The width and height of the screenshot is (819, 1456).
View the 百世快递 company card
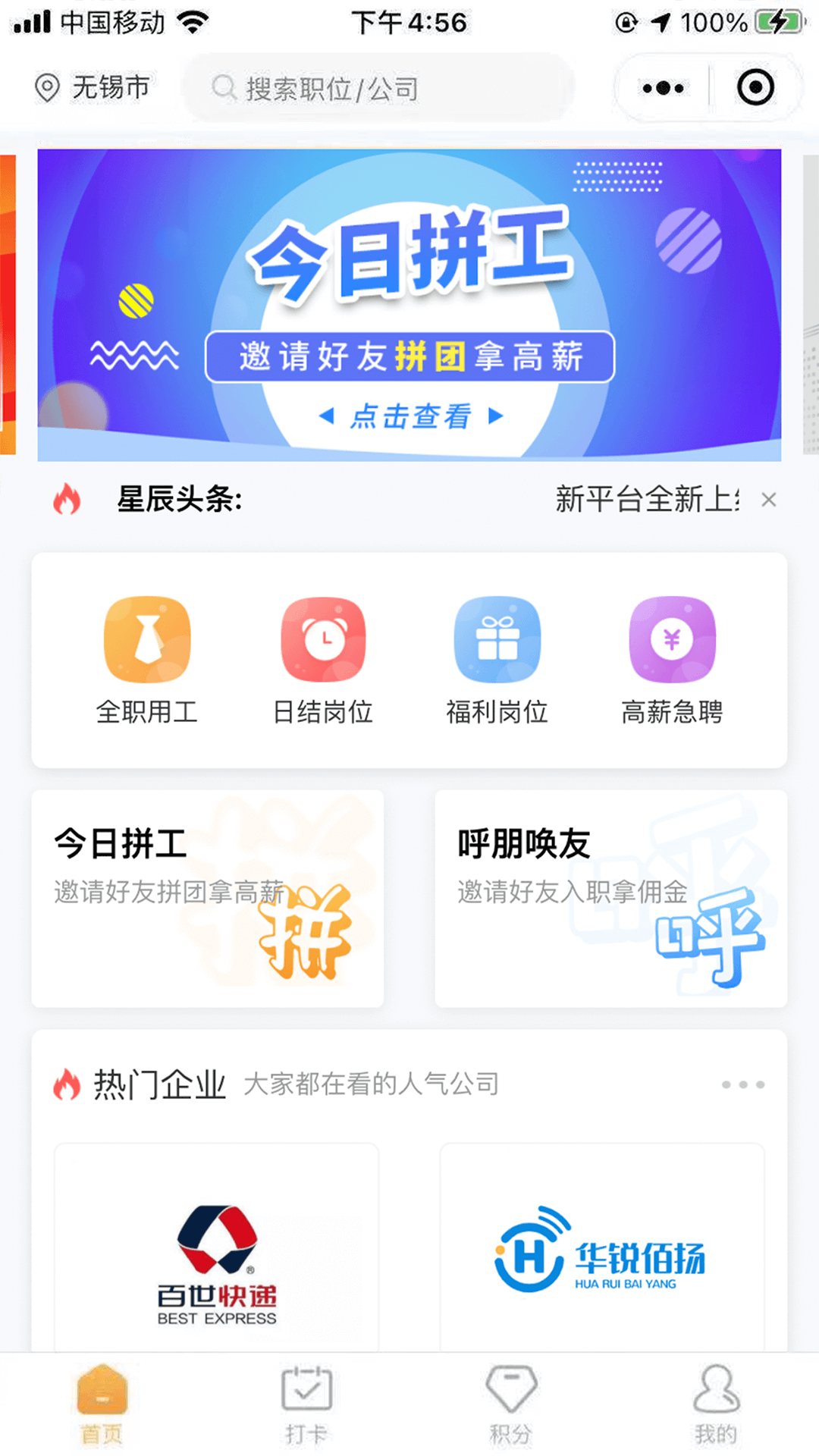[217, 1251]
